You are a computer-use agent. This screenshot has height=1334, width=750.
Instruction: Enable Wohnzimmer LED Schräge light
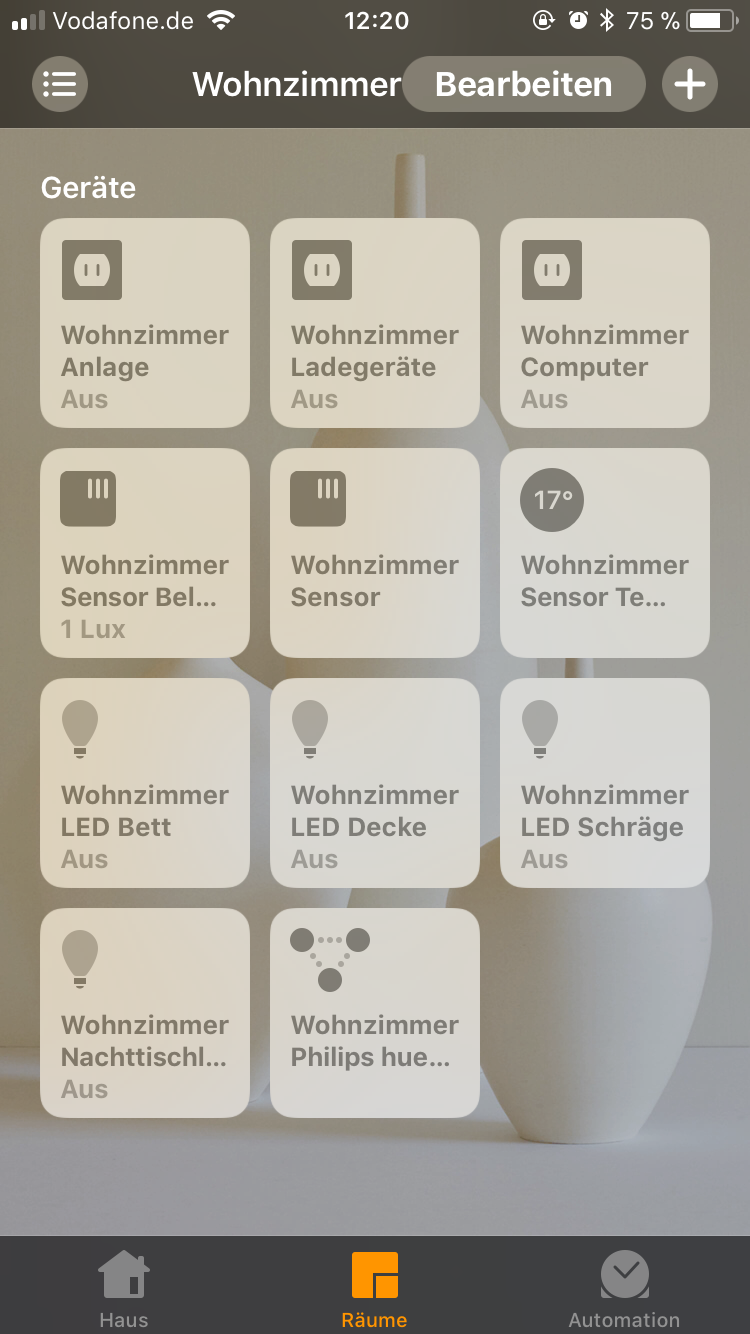pyautogui.click(x=605, y=783)
